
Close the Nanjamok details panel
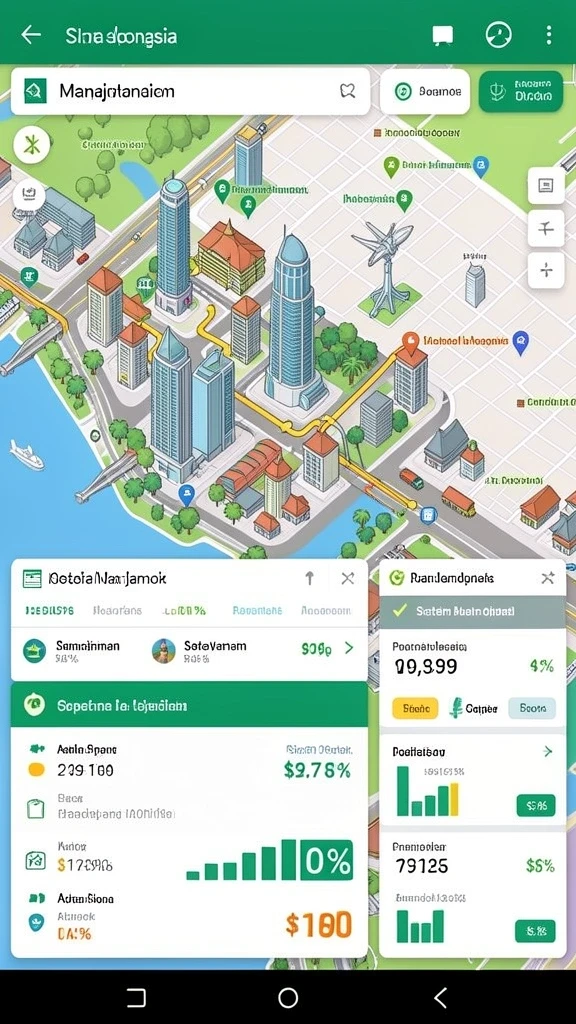coord(347,578)
